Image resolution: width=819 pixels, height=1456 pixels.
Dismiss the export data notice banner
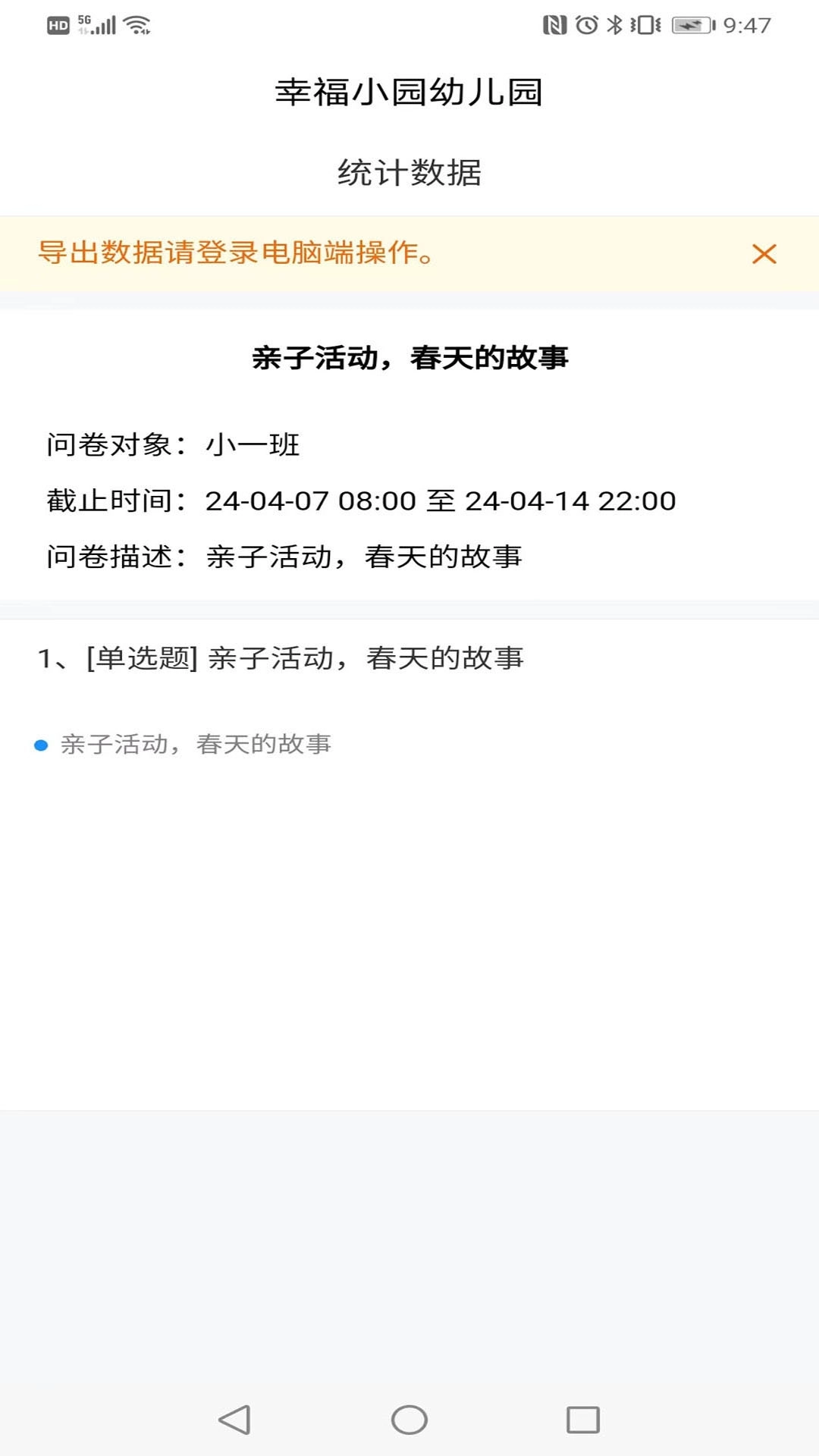pos(765,254)
